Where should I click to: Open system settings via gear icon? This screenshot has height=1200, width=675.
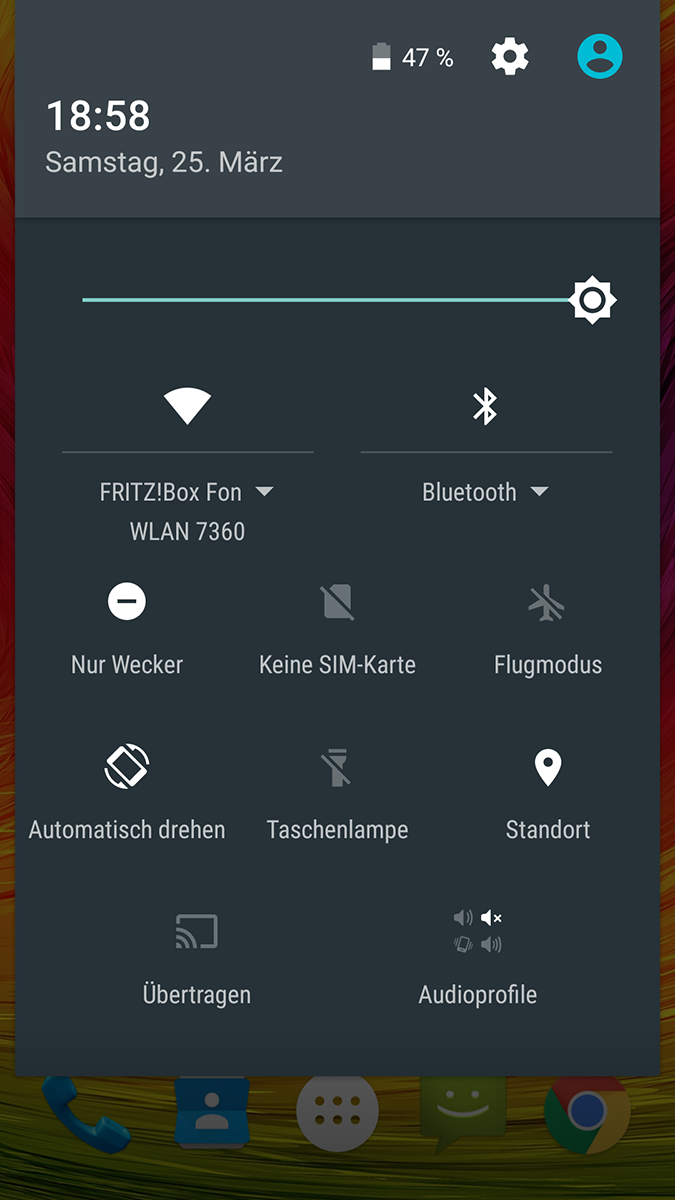(x=510, y=57)
